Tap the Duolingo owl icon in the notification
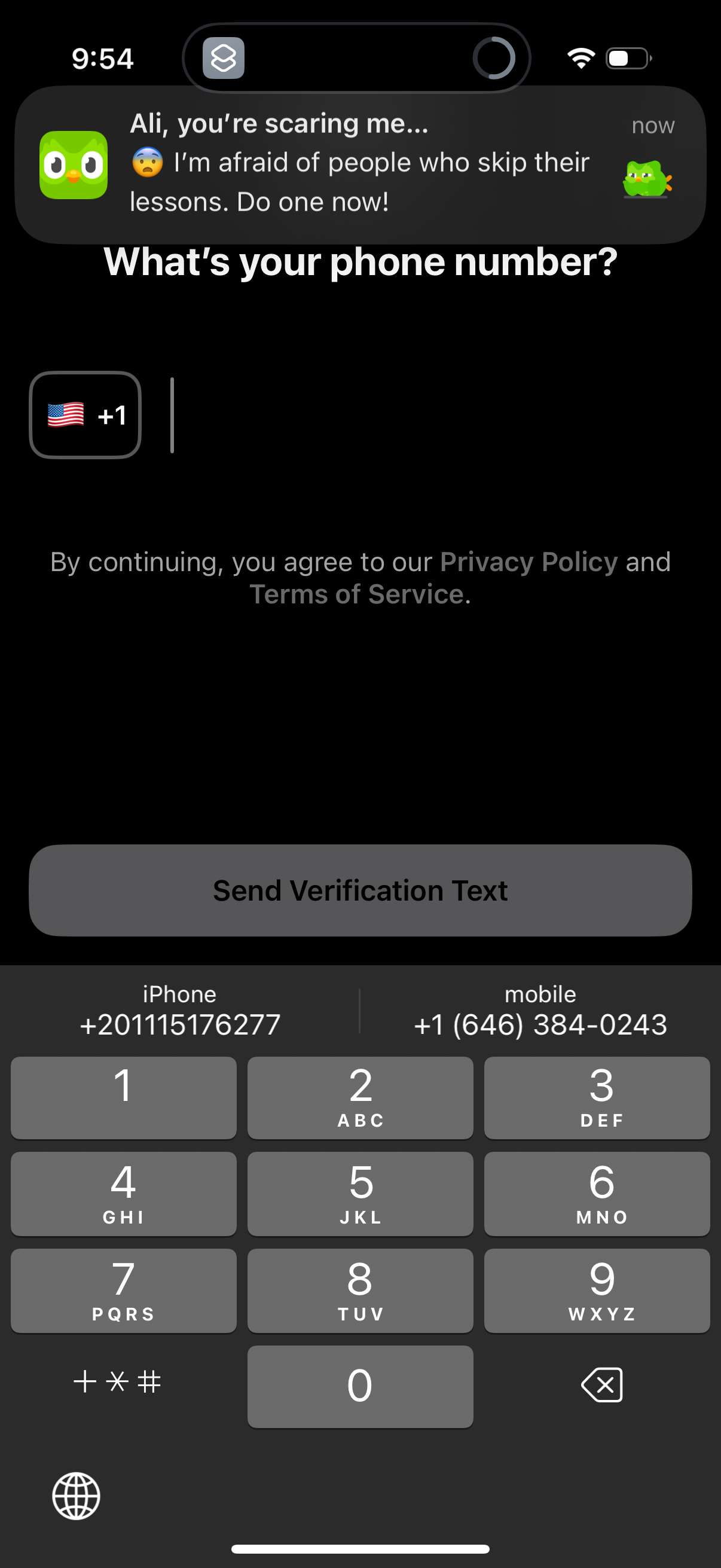 tap(73, 163)
